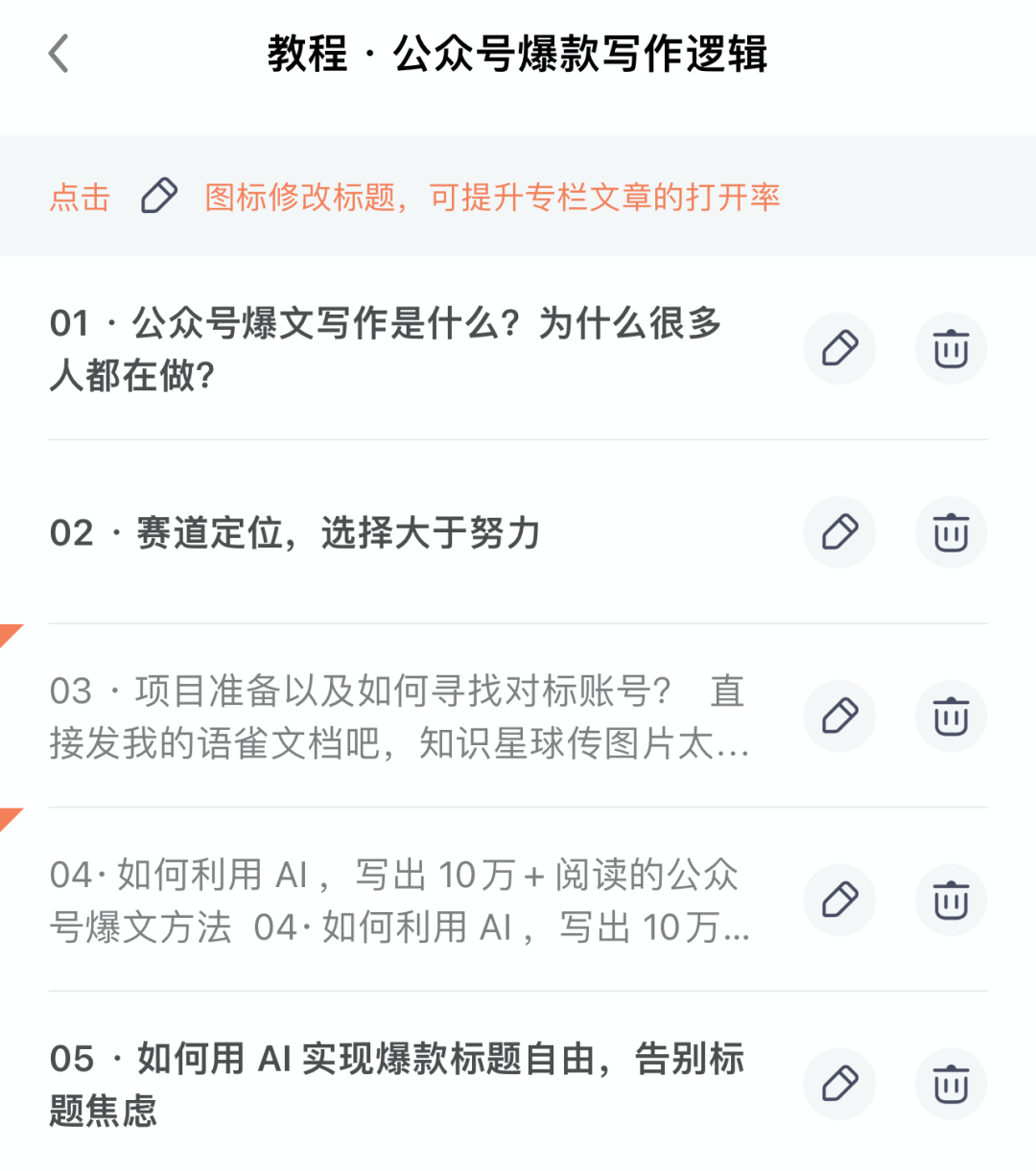The width and height of the screenshot is (1036, 1171).
Task: Open article 01 公众号爆文写作是什么
Action: point(384,348)
